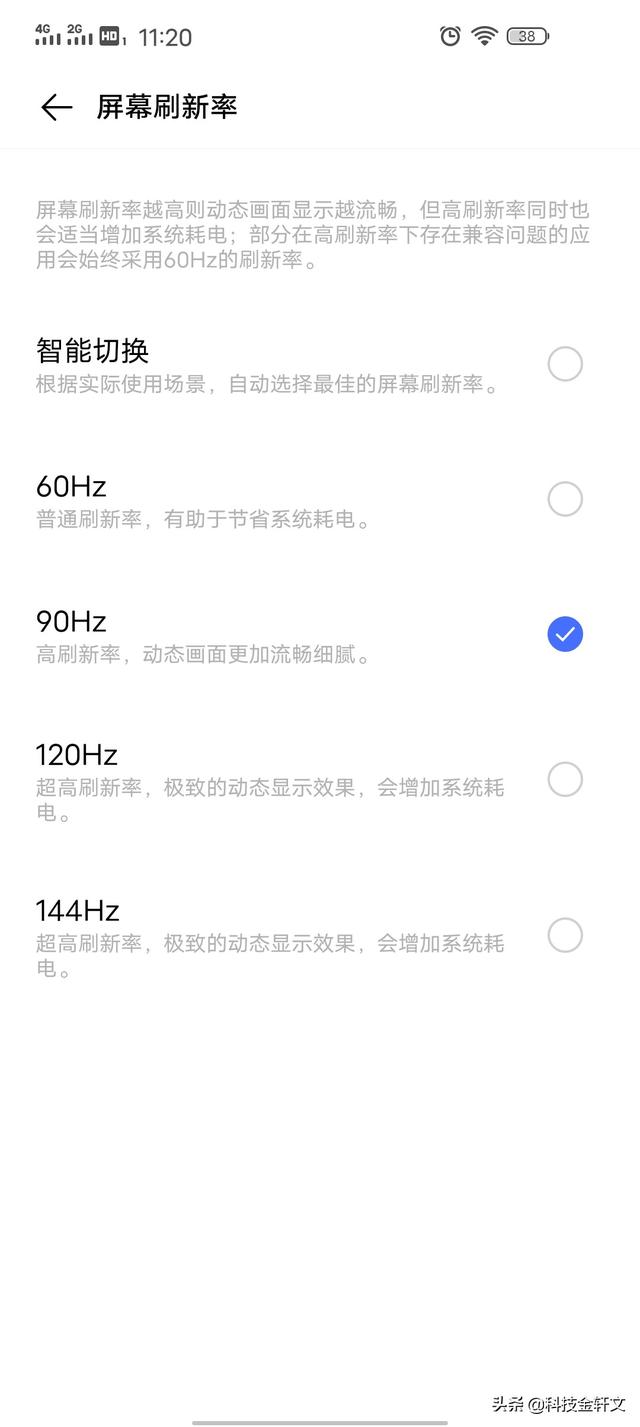The width and height of the screenshot is (640, 1427).
Task: Select the 智能切换 refresh rate option
Action: point(564,364)
